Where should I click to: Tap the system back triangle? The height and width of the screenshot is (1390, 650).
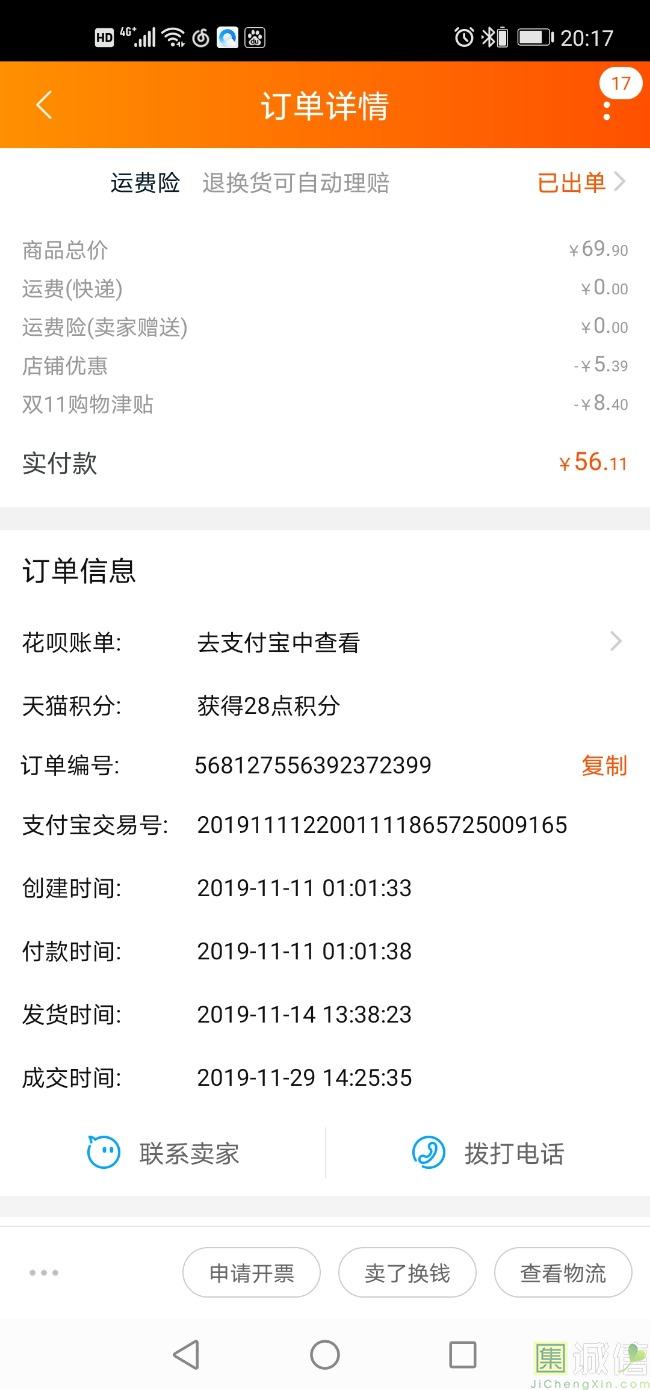point(186,1355)
